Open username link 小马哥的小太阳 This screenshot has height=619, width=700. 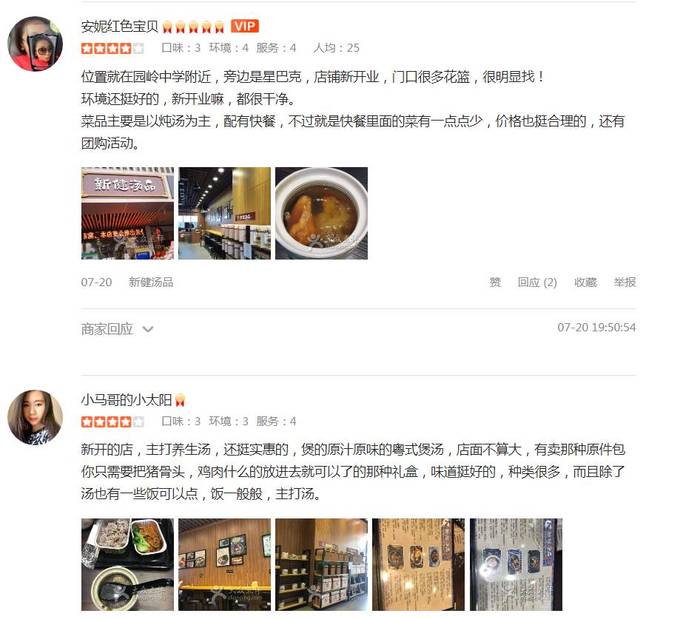(128, 399)
